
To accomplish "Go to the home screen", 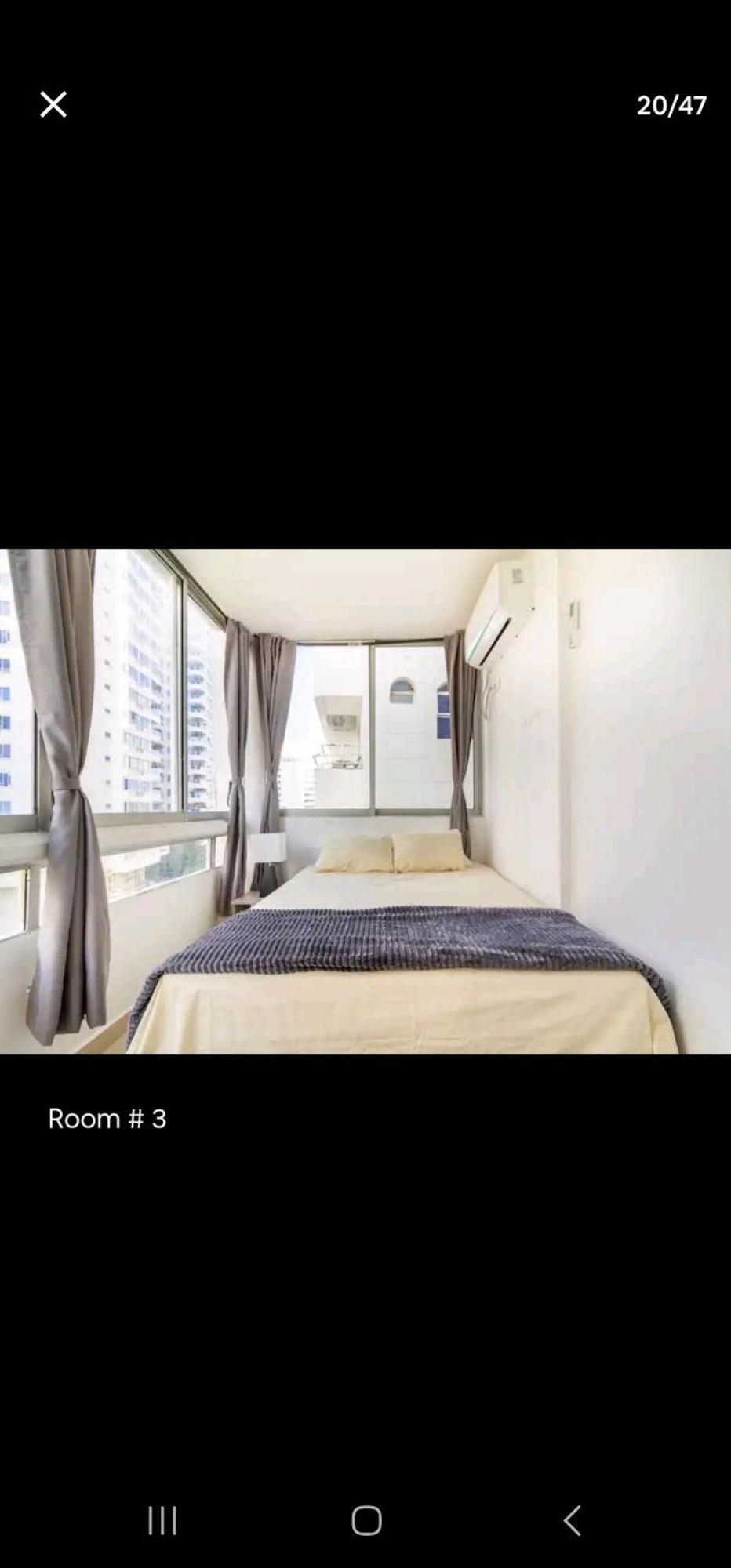I will coord(366,1520).
